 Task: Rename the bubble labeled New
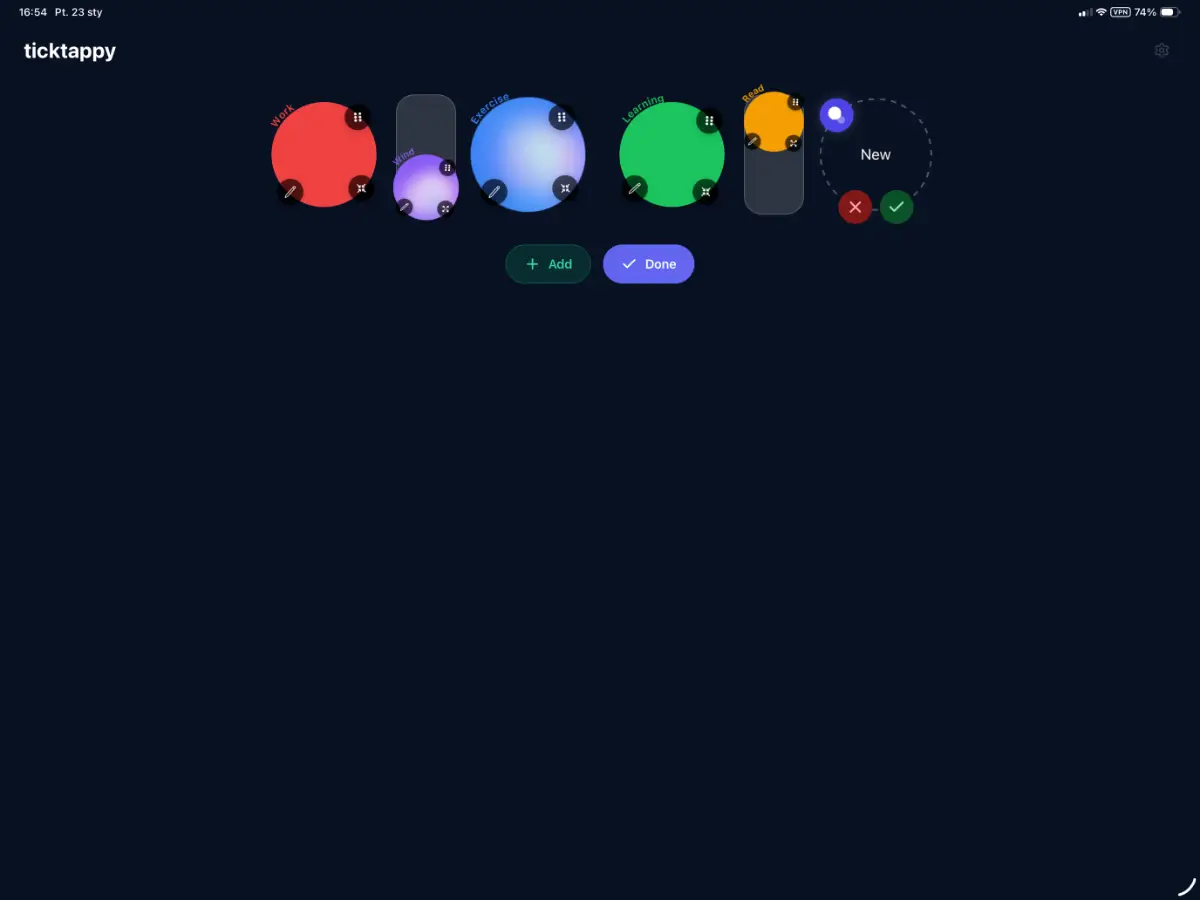click(x=875, y=155)
